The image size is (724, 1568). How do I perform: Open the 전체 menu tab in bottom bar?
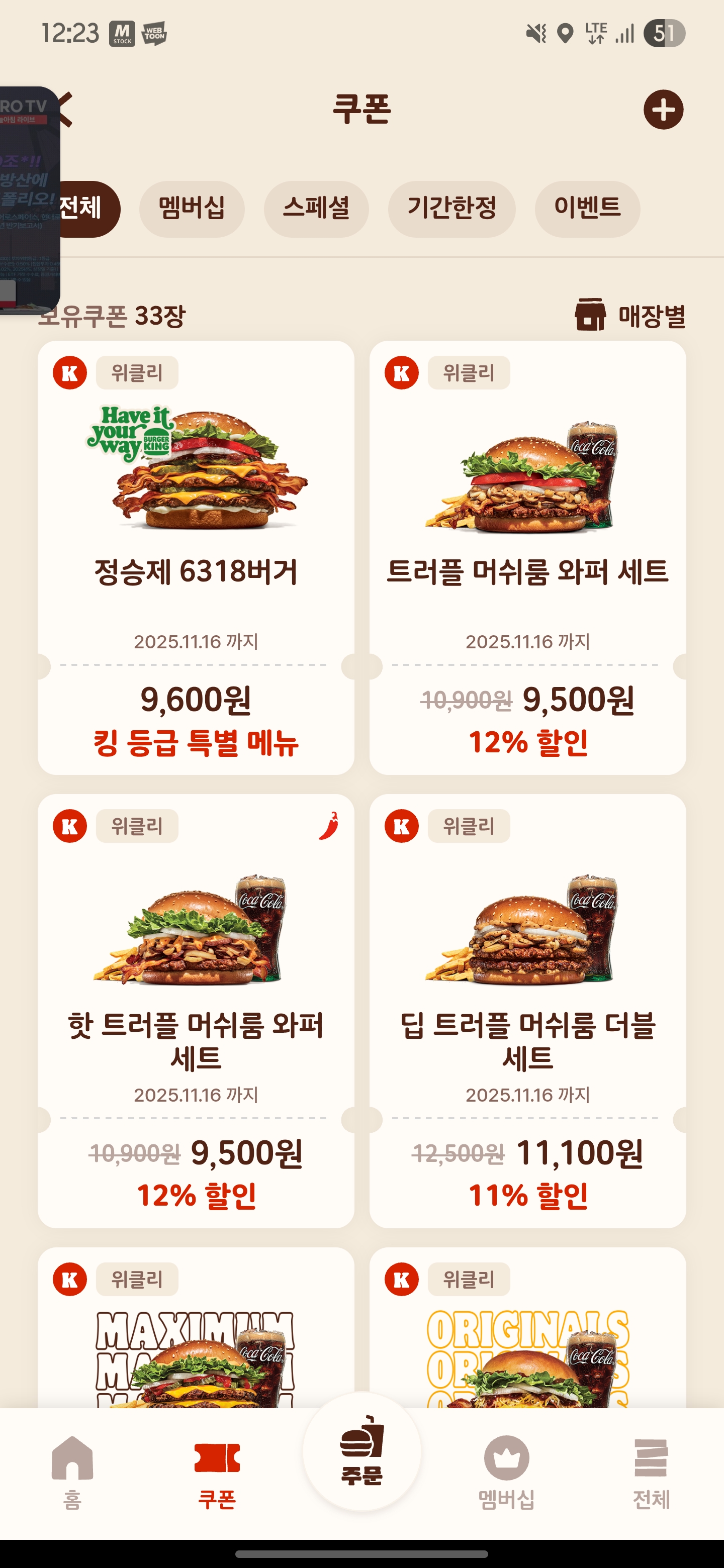click(x=651, y=1471)
